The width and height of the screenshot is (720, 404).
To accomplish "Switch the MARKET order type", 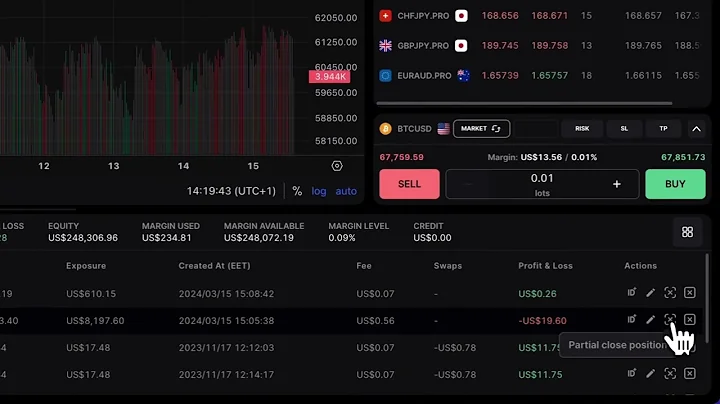I will 482,128.
